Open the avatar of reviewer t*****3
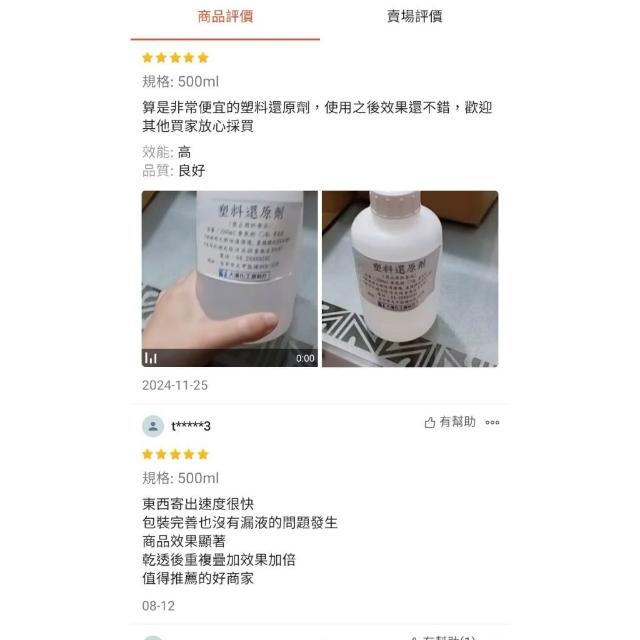Image resolution: width=640 pixels, height=640 pixels. [x=152, y=426]
